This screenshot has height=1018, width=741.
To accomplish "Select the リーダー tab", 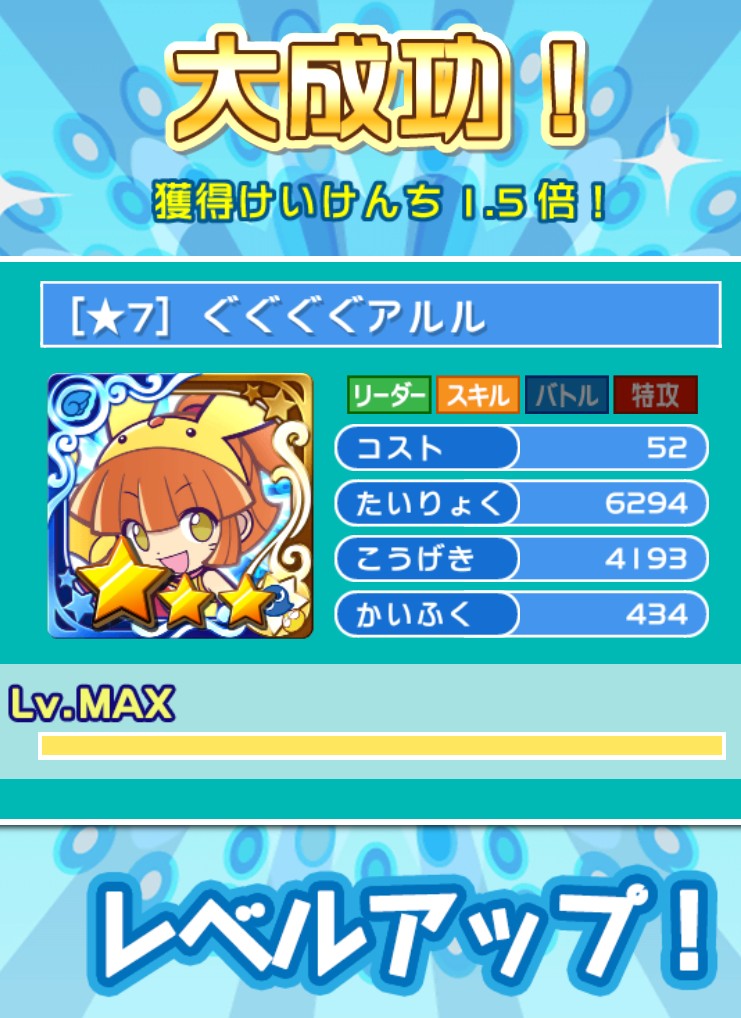I will (389, 396).
